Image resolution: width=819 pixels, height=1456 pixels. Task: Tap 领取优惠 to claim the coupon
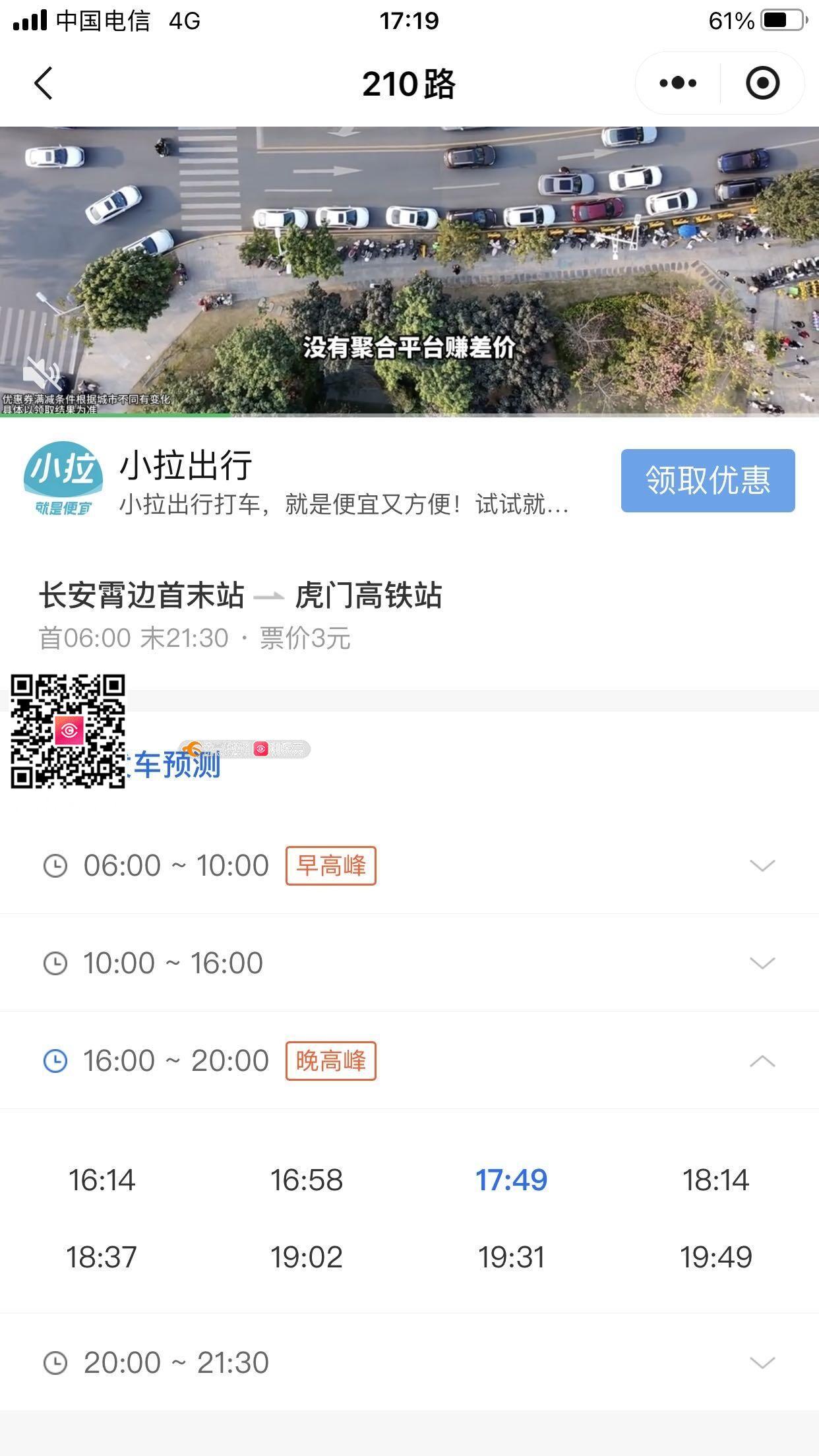pyautogui.click(x=708, y=480)
